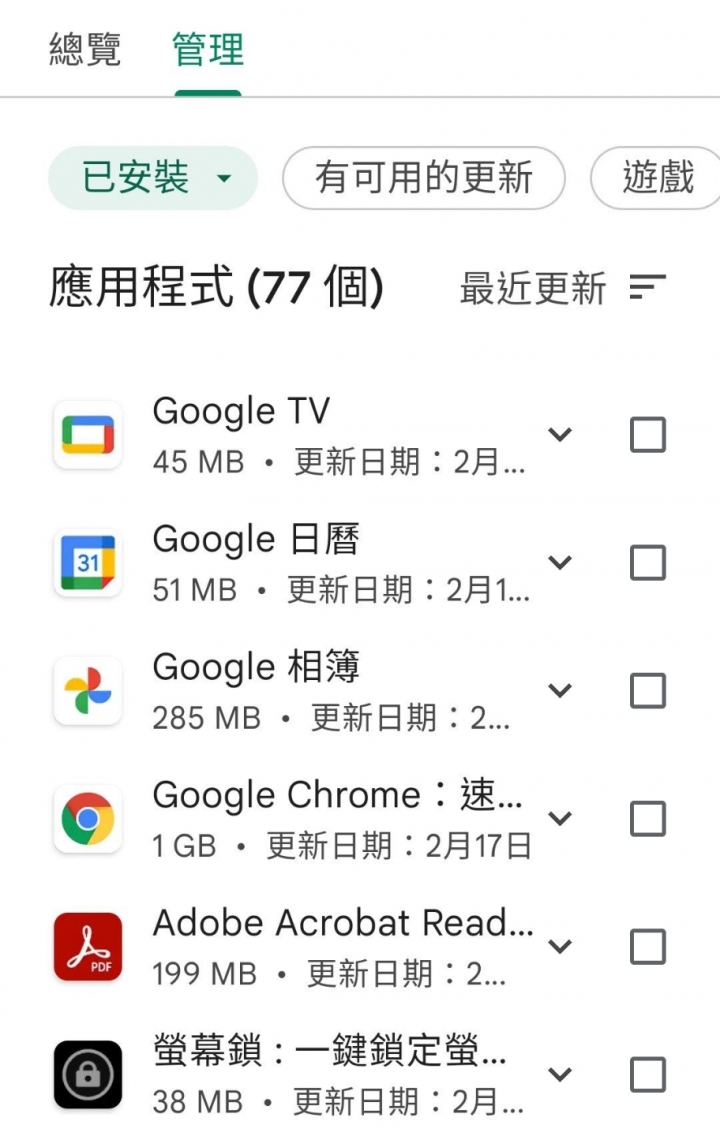Open the 已安裝 dropdown filter
Screen dimensions: 720x1136
153,179
